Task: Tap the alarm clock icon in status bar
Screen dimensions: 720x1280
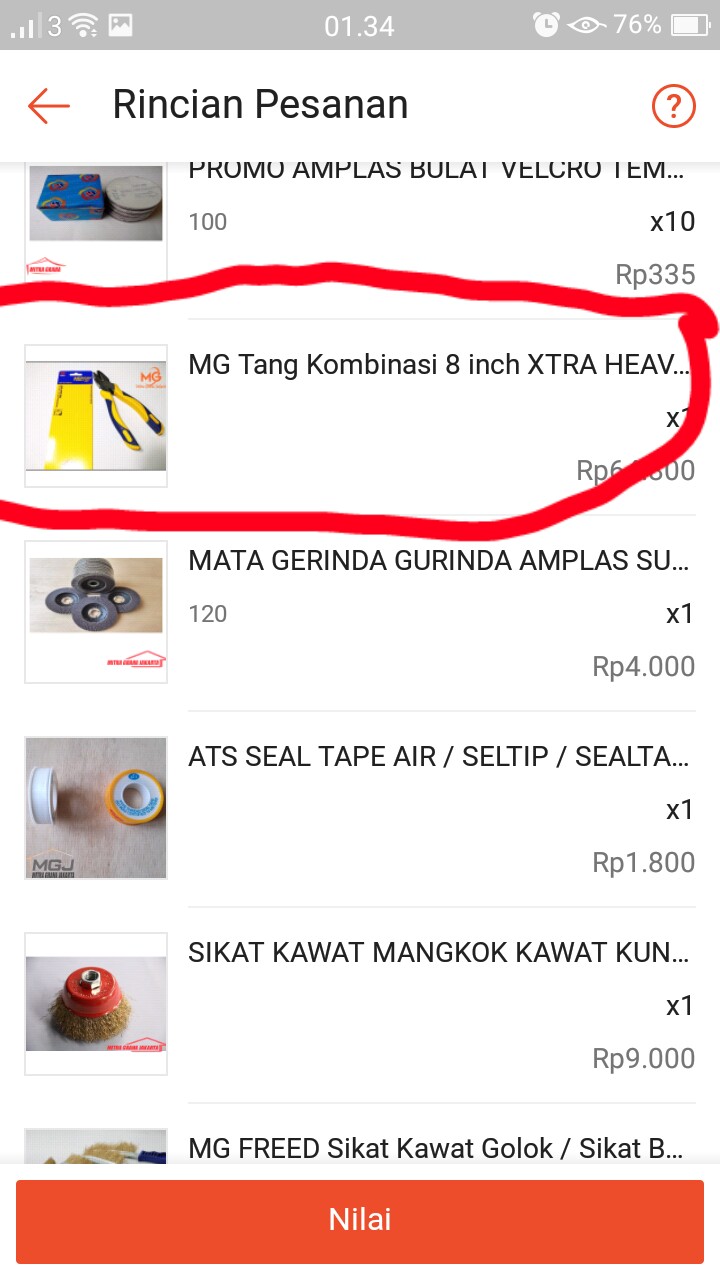Action: point(546,24)
